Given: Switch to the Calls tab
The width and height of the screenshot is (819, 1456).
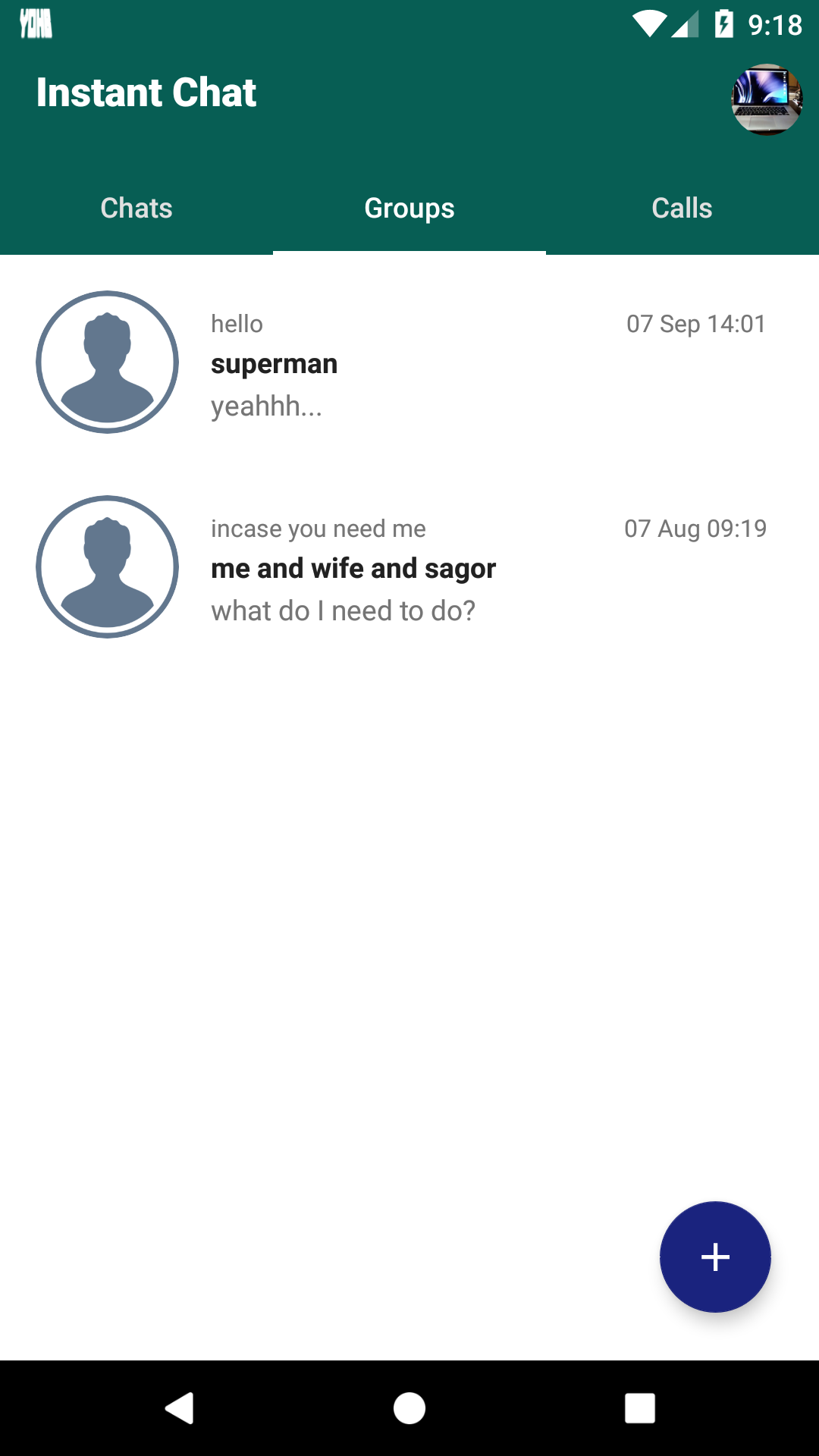Looking at the screenshot, I should coord(682,207).
